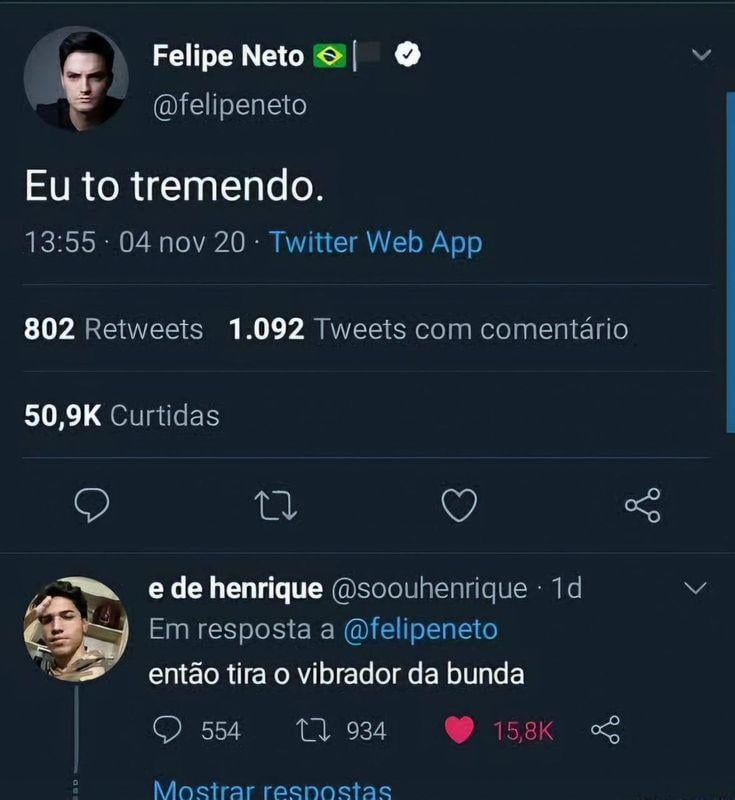
Task: Tap the @felipeneto mention in the reply
Action: (420, 630)
